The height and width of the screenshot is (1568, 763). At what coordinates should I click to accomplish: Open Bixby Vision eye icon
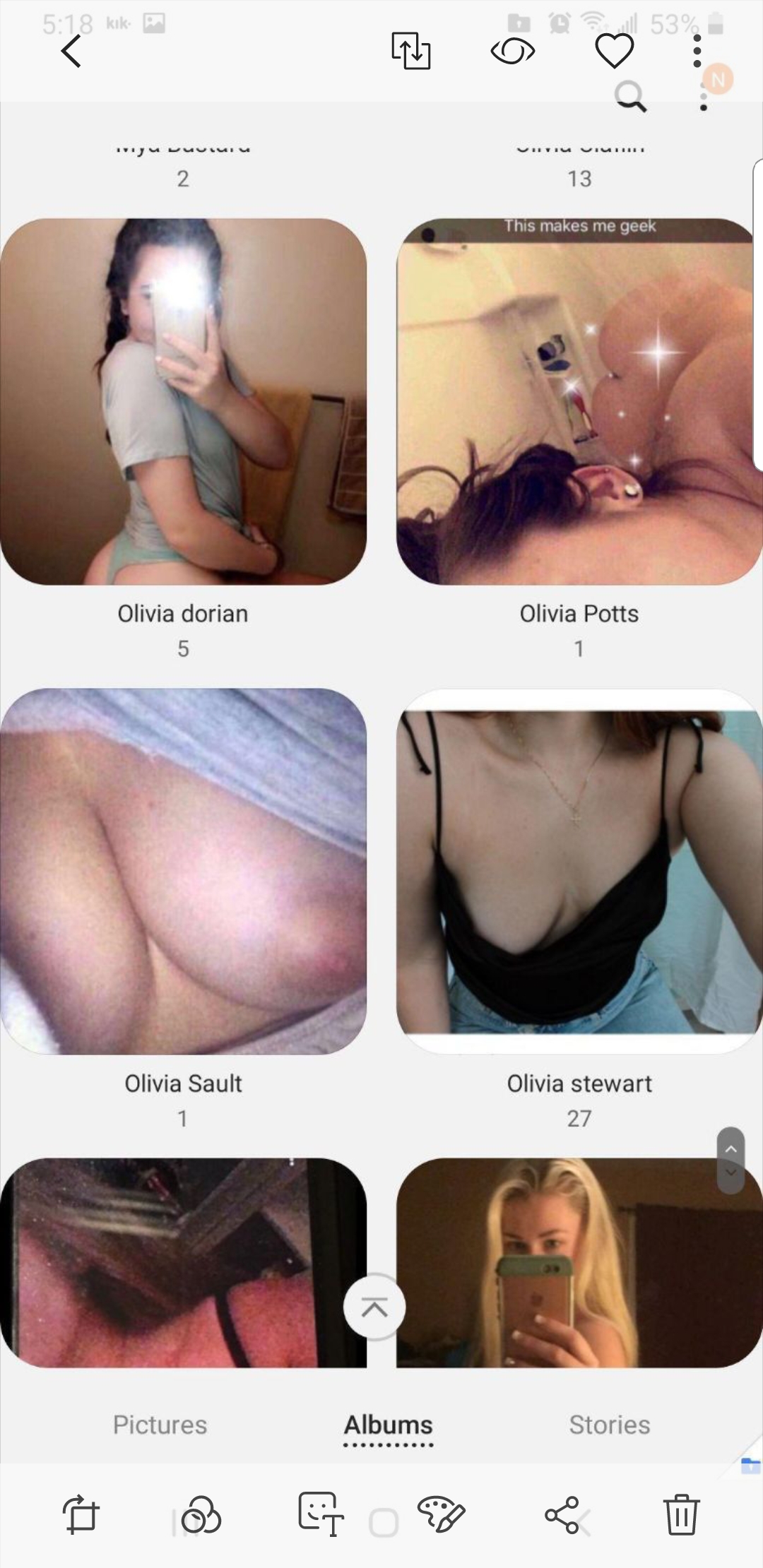[x=513, y=52]
